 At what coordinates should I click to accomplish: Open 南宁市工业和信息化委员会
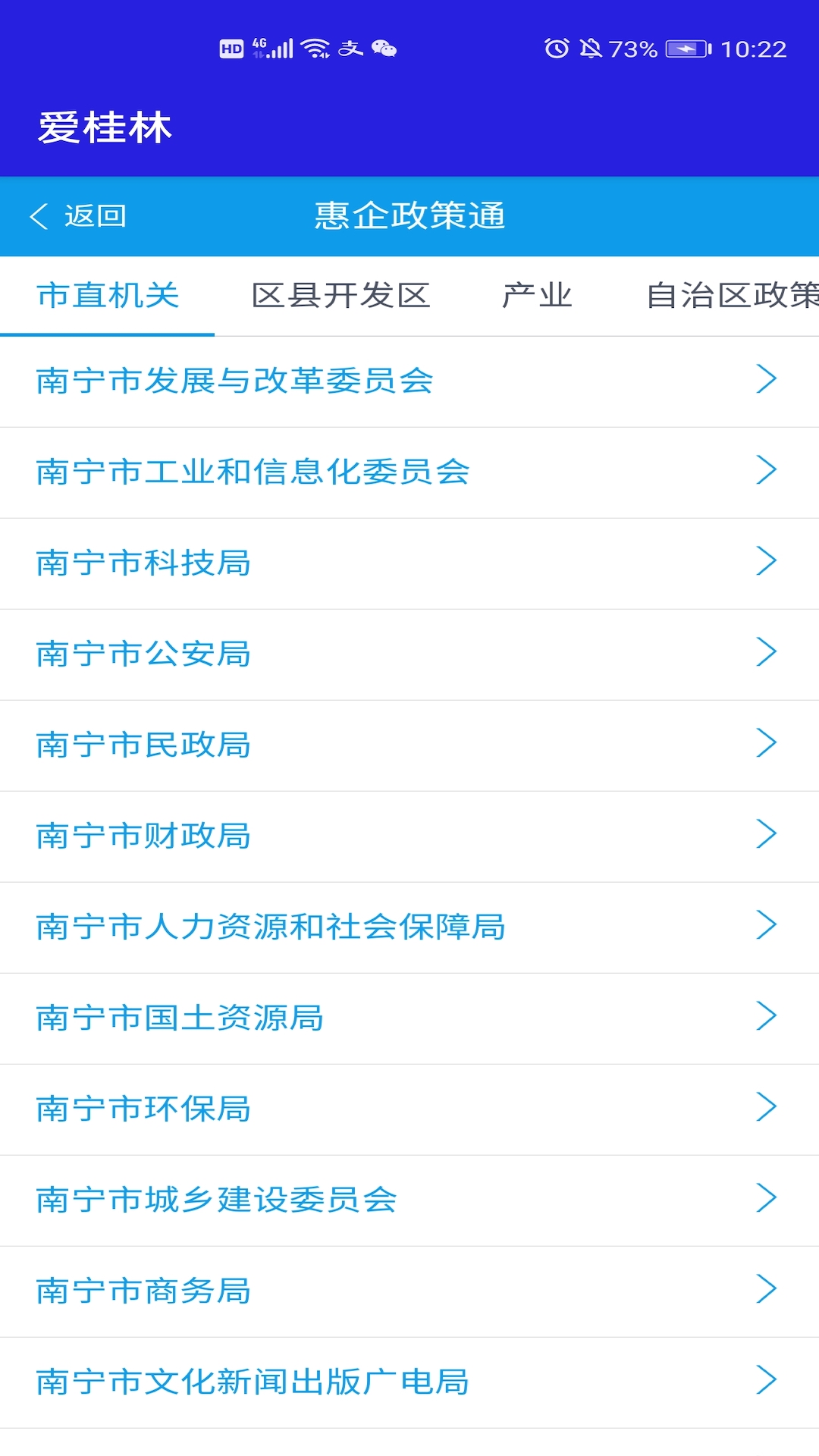pyautogui.click(x=409, y=472)
